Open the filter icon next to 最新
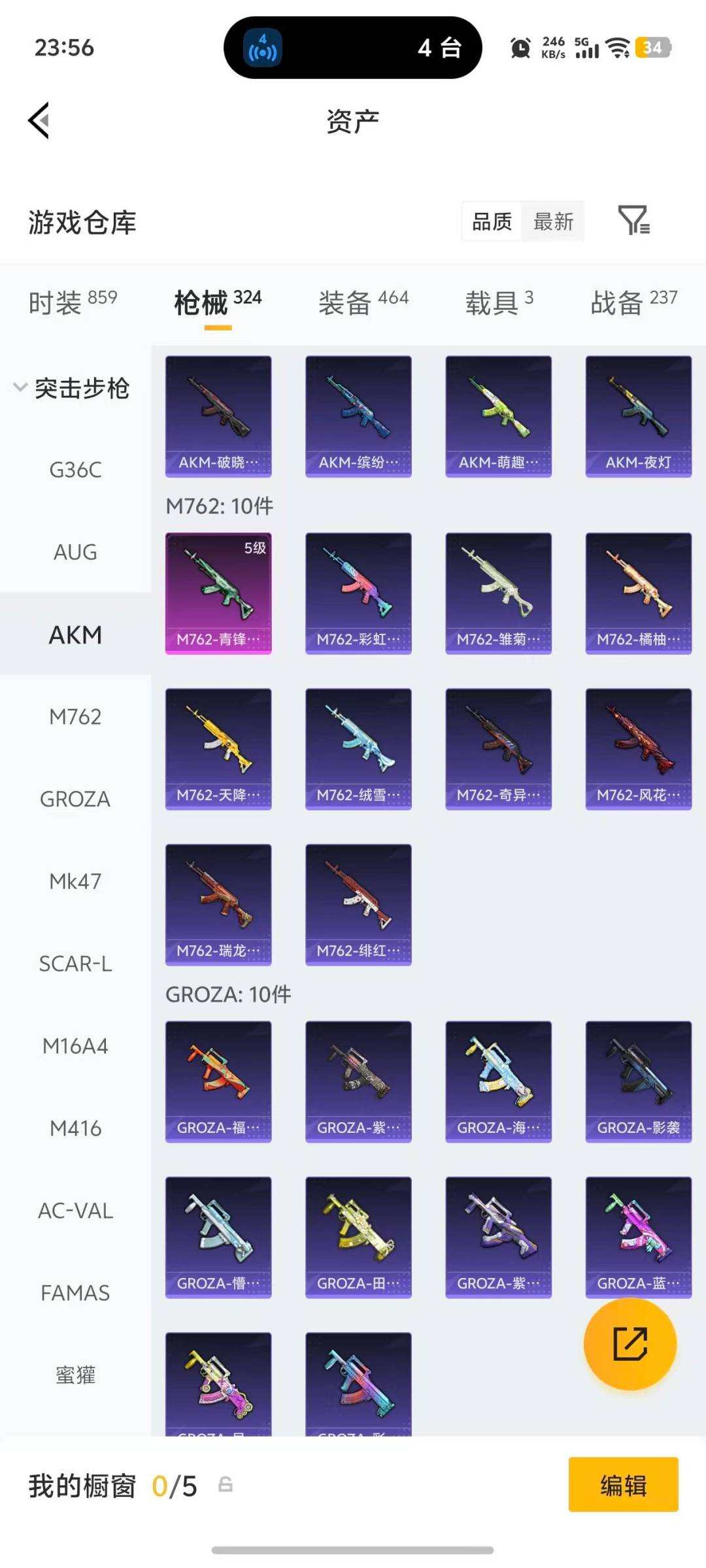 click(x=633, y=220)
